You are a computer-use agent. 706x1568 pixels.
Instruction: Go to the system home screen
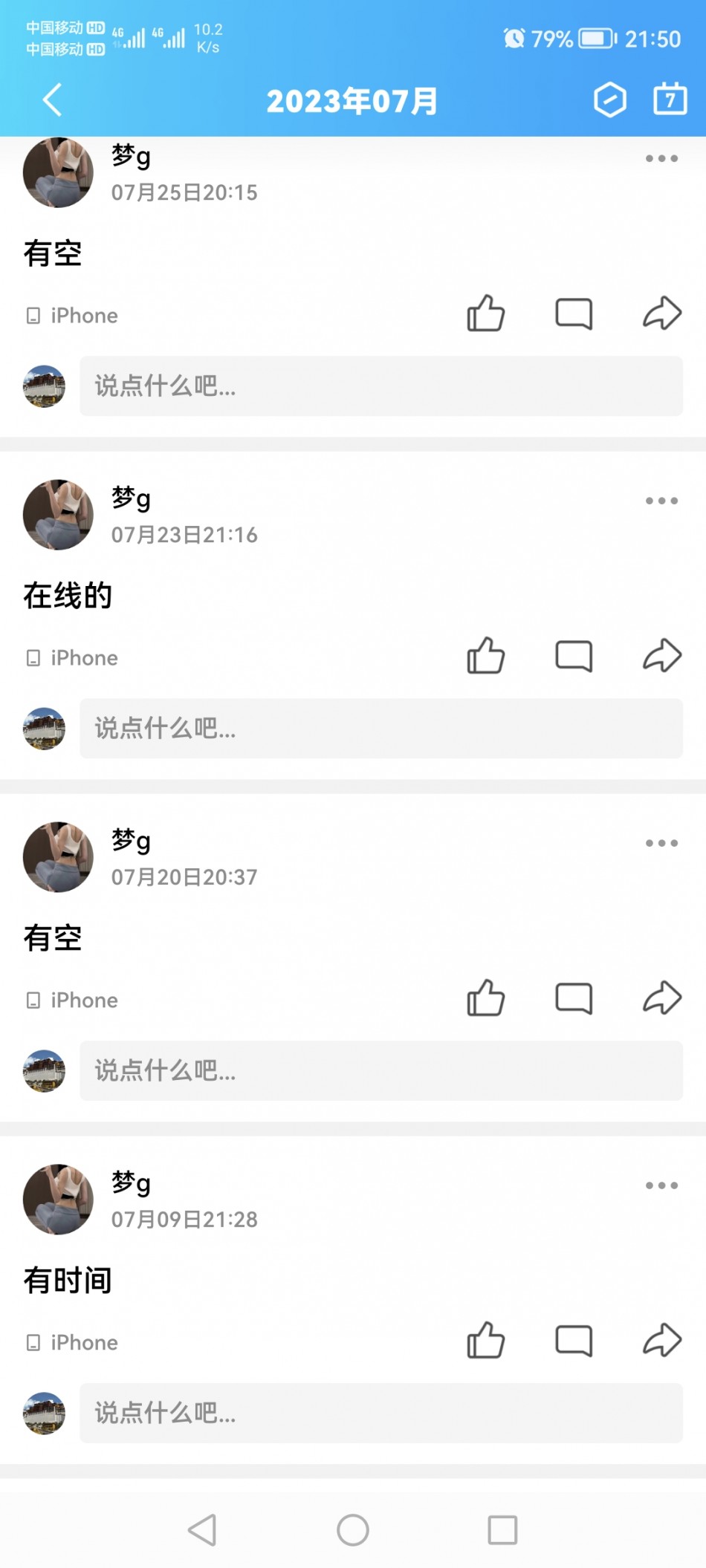(x=353, y=1530)
